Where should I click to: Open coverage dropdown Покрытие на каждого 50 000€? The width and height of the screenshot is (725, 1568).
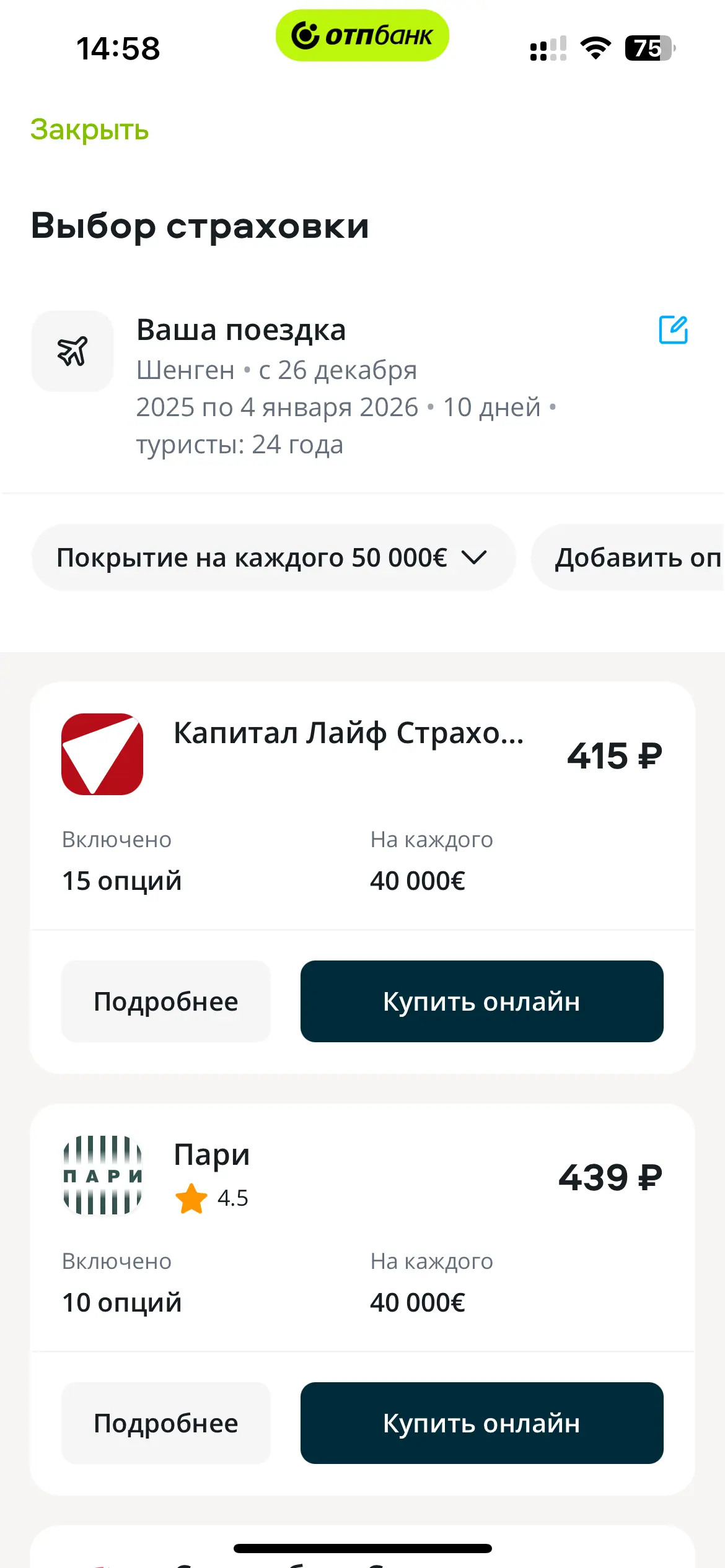273,557
